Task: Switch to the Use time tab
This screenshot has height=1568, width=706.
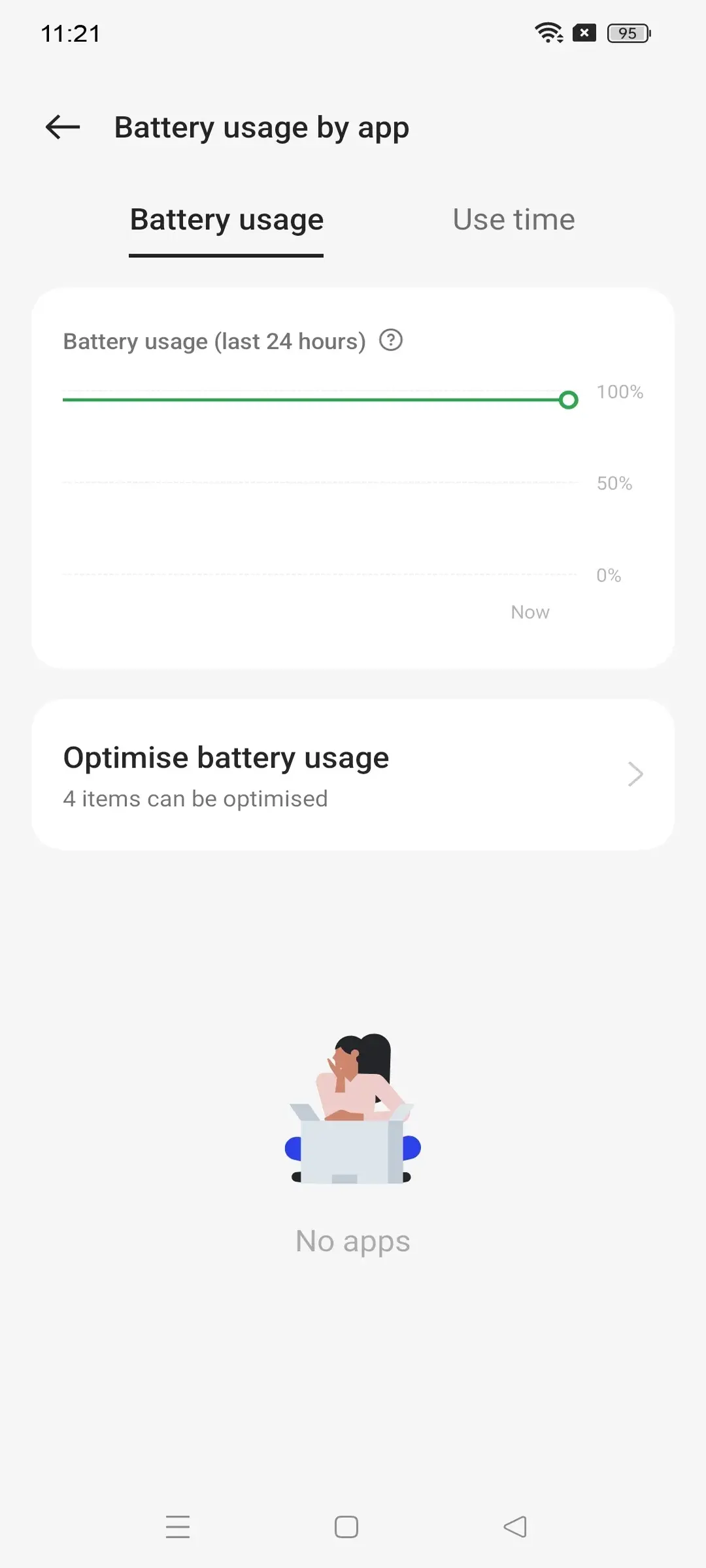Action: pyautogui.click(x=514, y=220)
